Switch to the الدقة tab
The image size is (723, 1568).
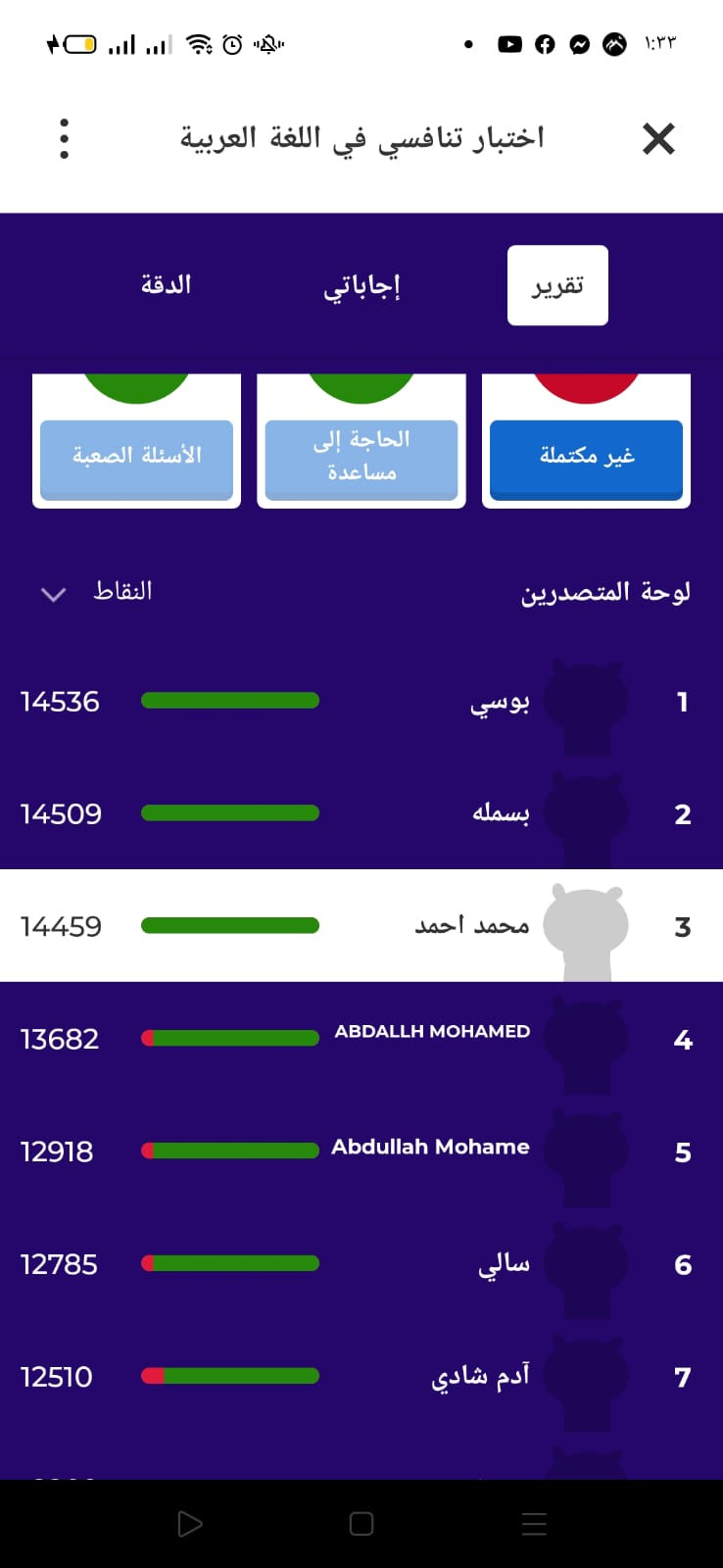point(166,285)
